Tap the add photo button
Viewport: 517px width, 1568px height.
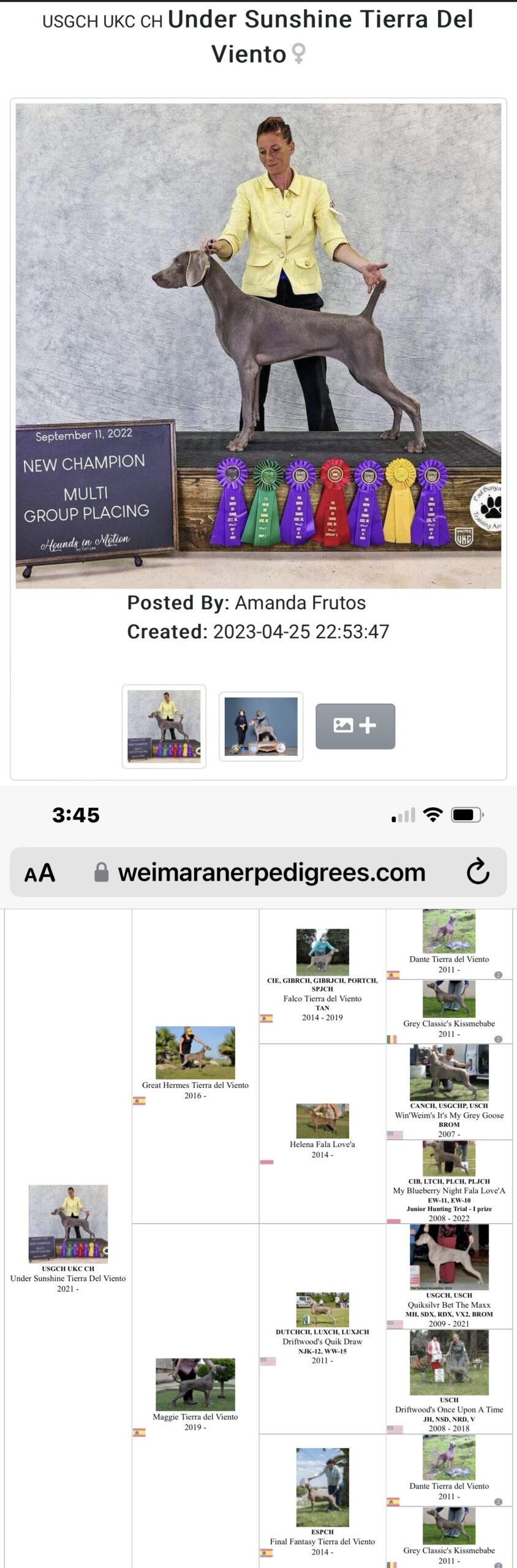click(x=355, y=726)
